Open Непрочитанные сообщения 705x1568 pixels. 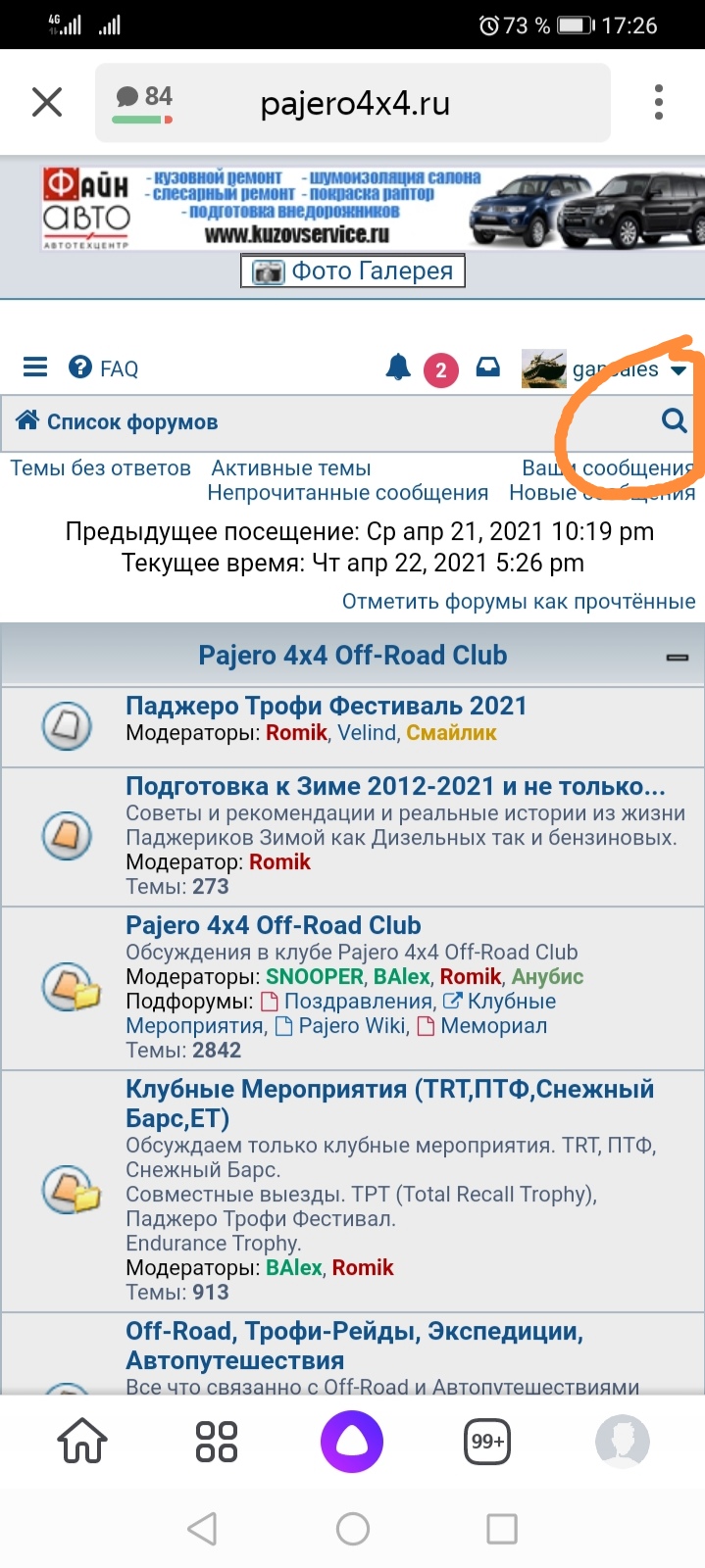pos(347,493)
